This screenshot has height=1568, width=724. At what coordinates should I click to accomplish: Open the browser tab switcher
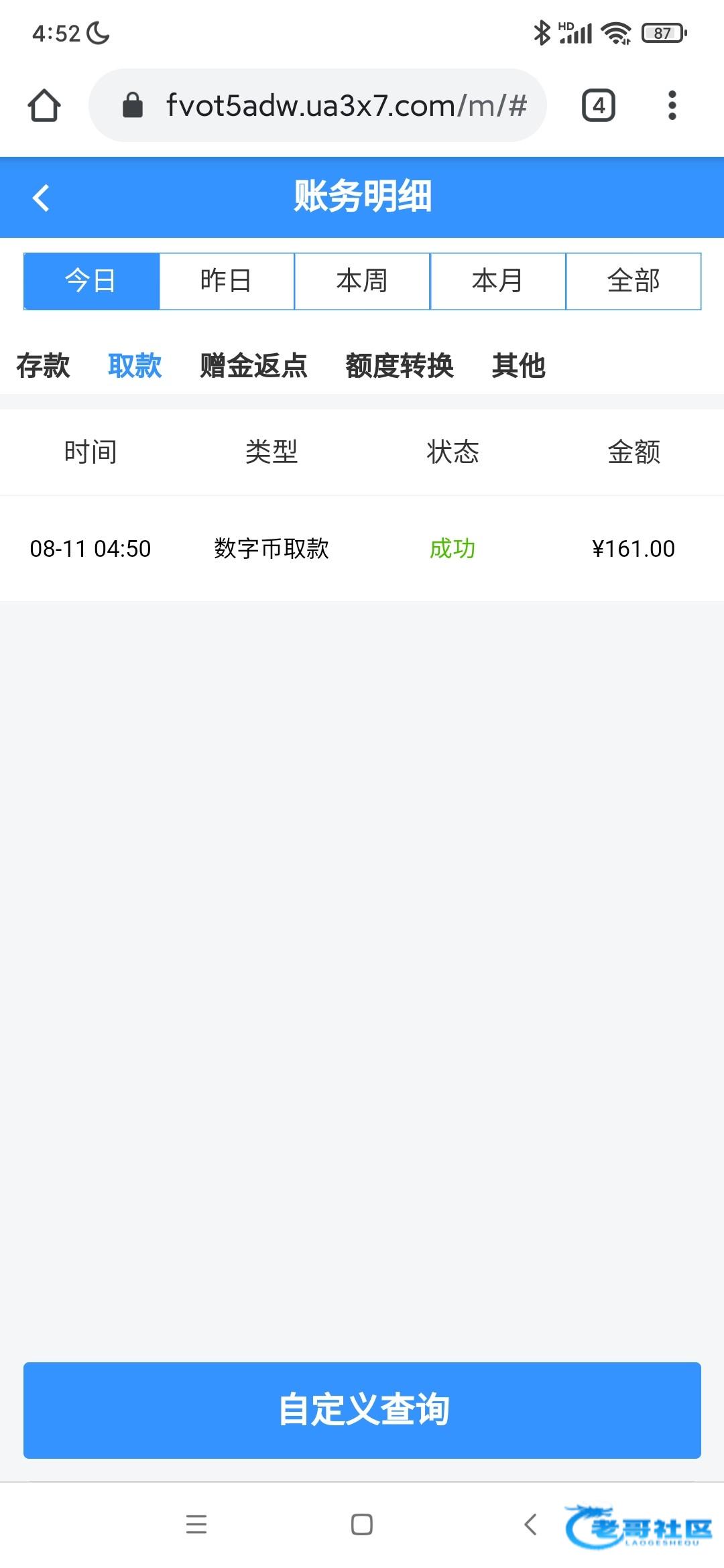[598, 105]
